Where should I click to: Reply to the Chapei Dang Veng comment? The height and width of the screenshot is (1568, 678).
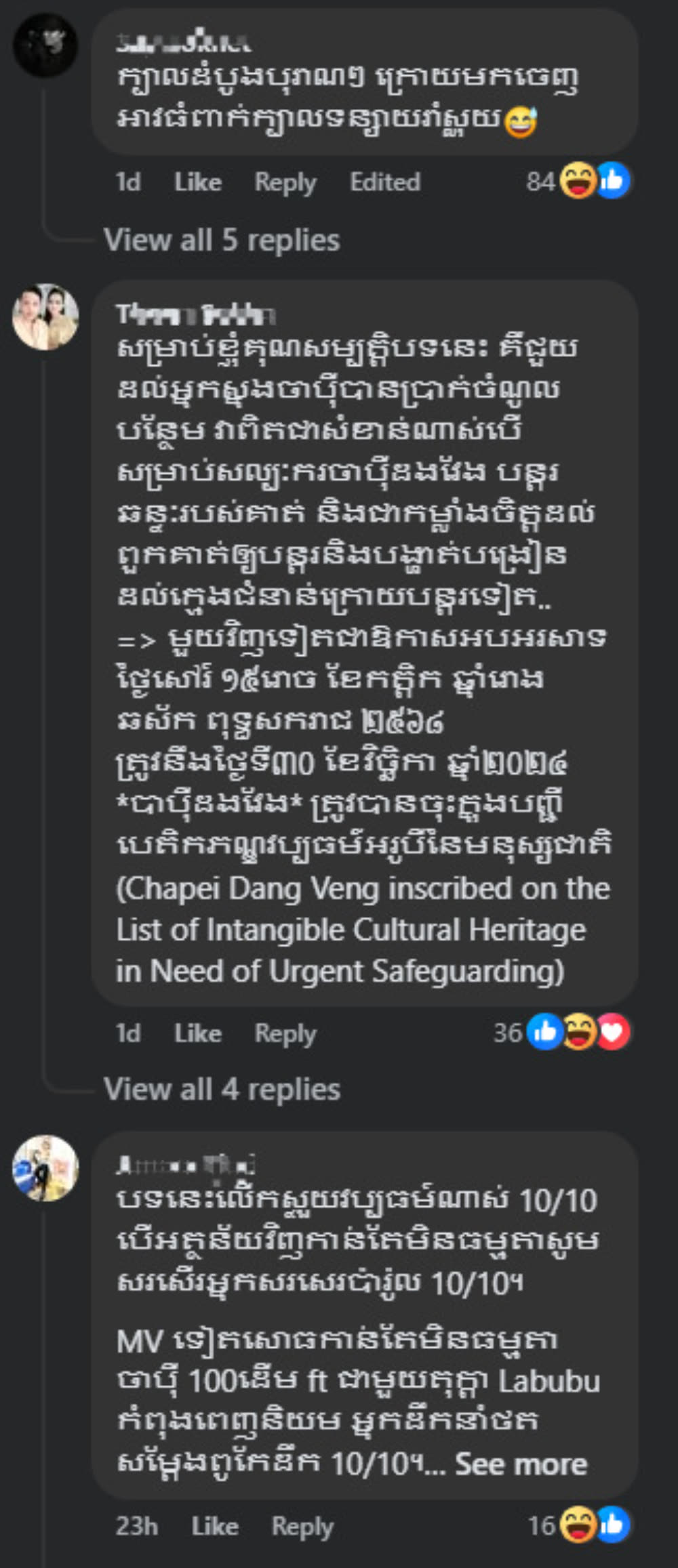(x=285, y=1033)
